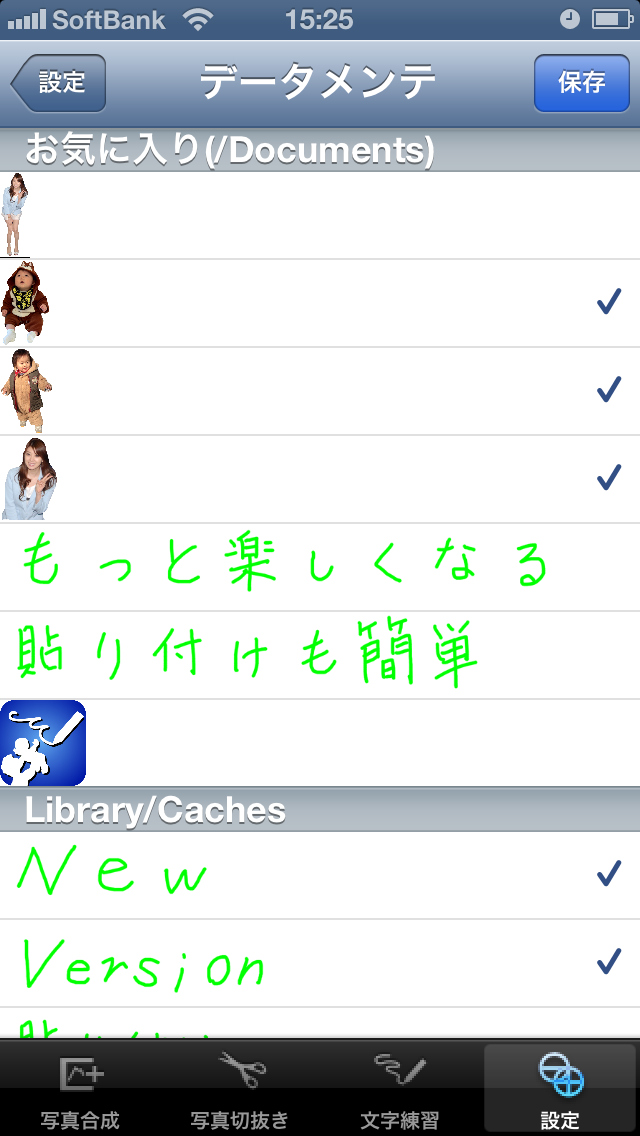Select the blue app icon row
Viewport: 640px width, 1136px height.
(320, 743)
